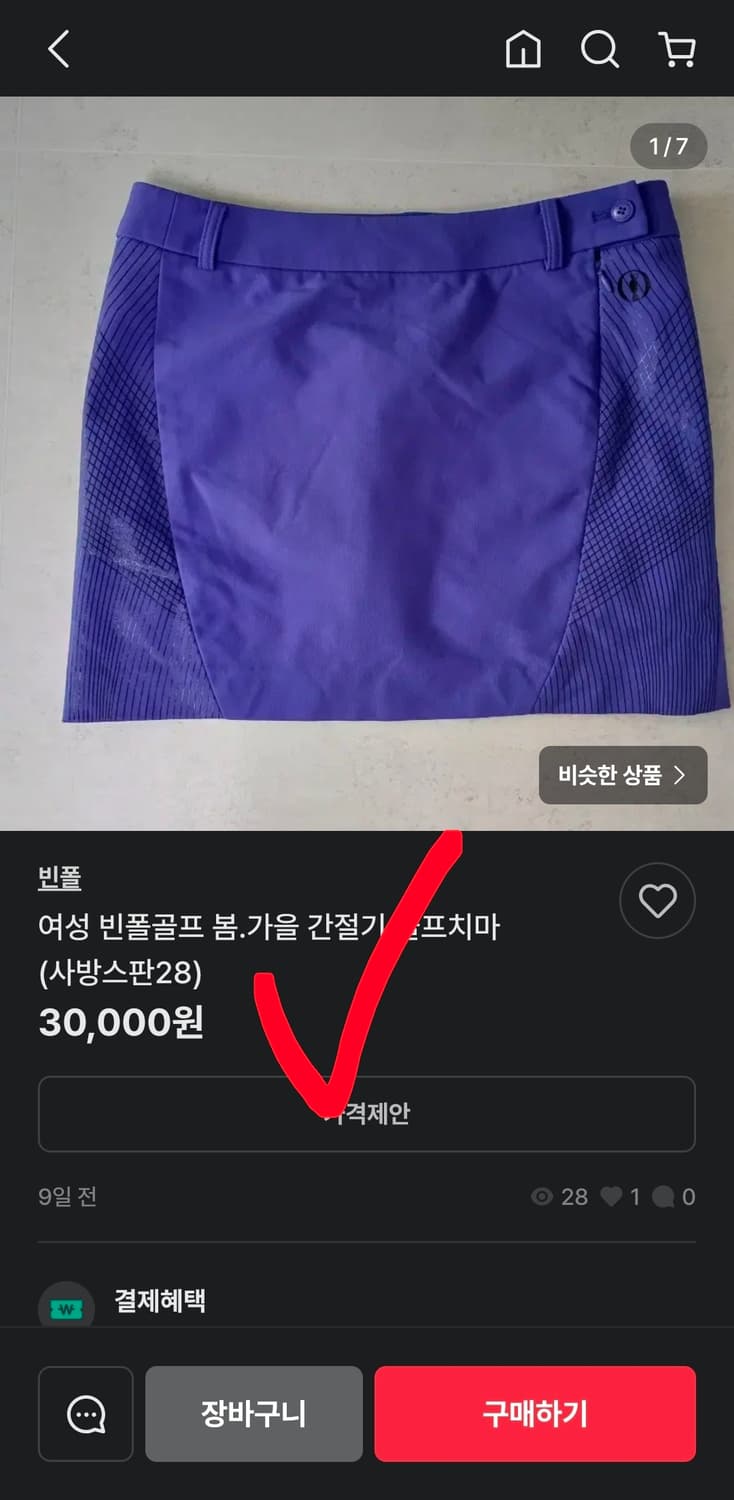This screenshot has width=734, height=1500.
Task: Click the 결제혜택 payment benefit icon
Action: click(66, 1302)
